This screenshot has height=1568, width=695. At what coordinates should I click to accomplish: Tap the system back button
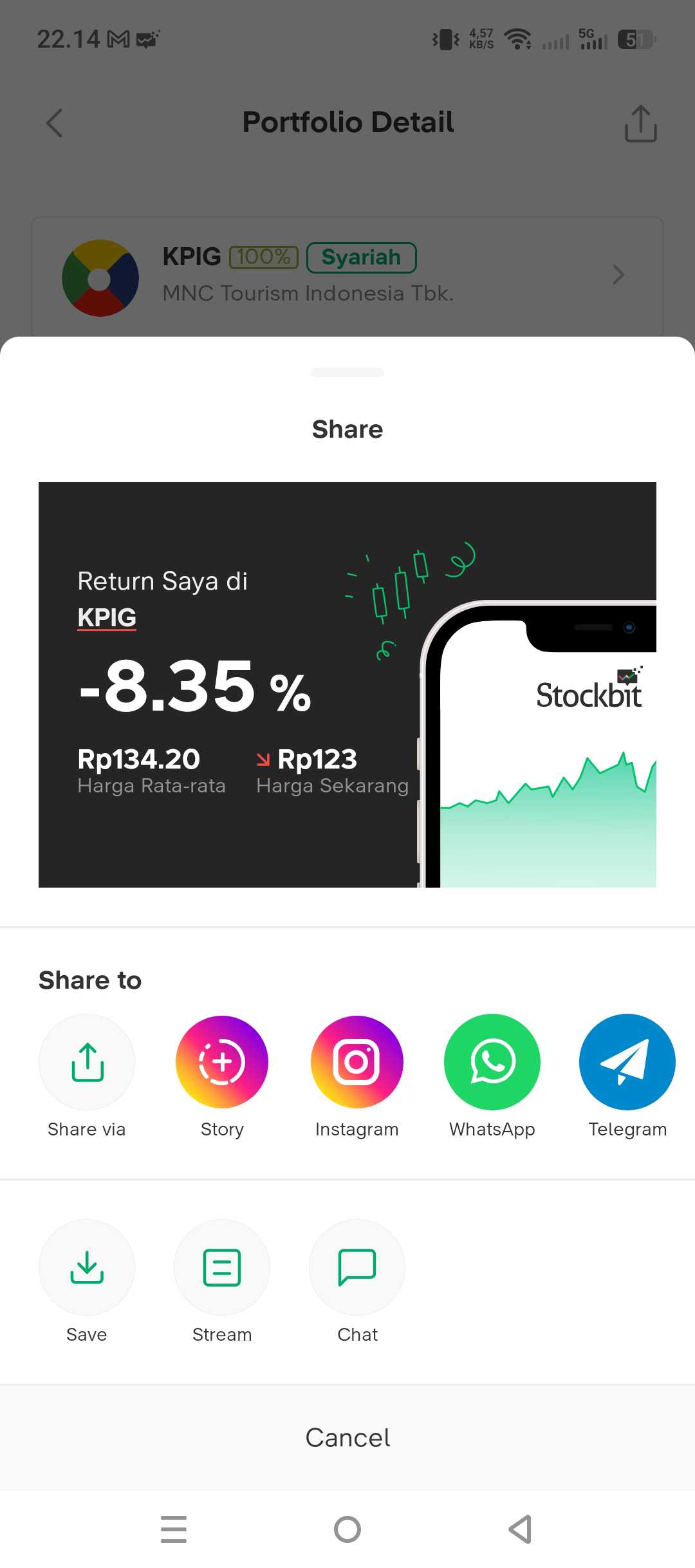520,1529
